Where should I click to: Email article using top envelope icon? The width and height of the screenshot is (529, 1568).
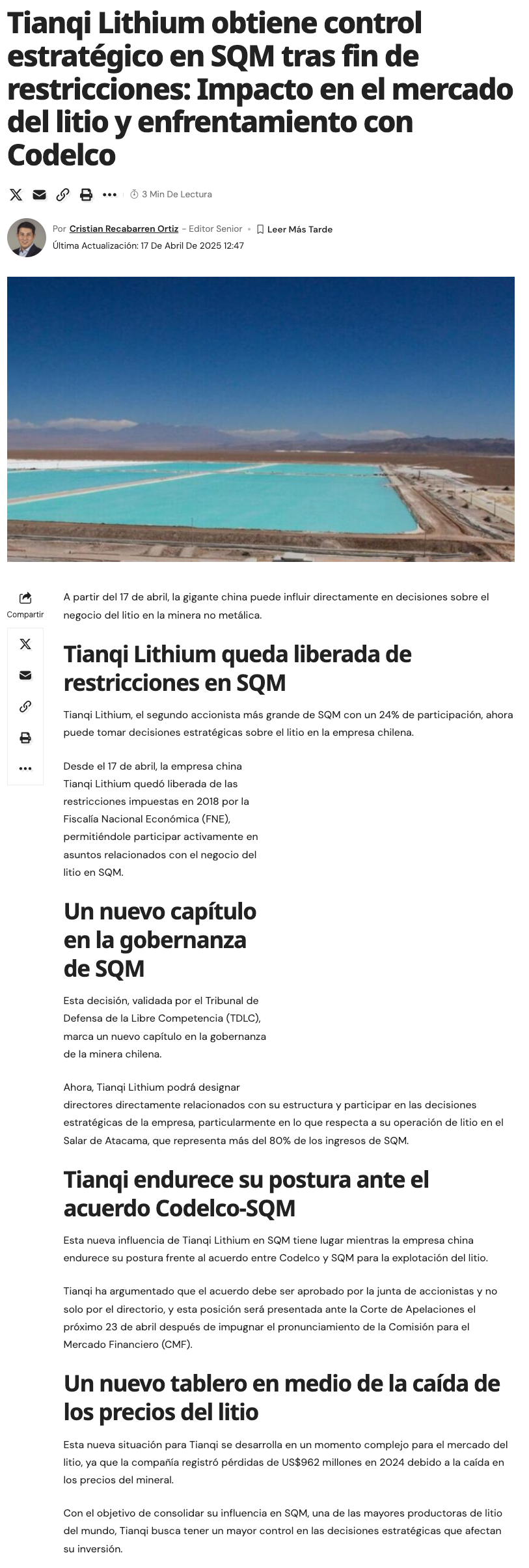click(40, 194)
